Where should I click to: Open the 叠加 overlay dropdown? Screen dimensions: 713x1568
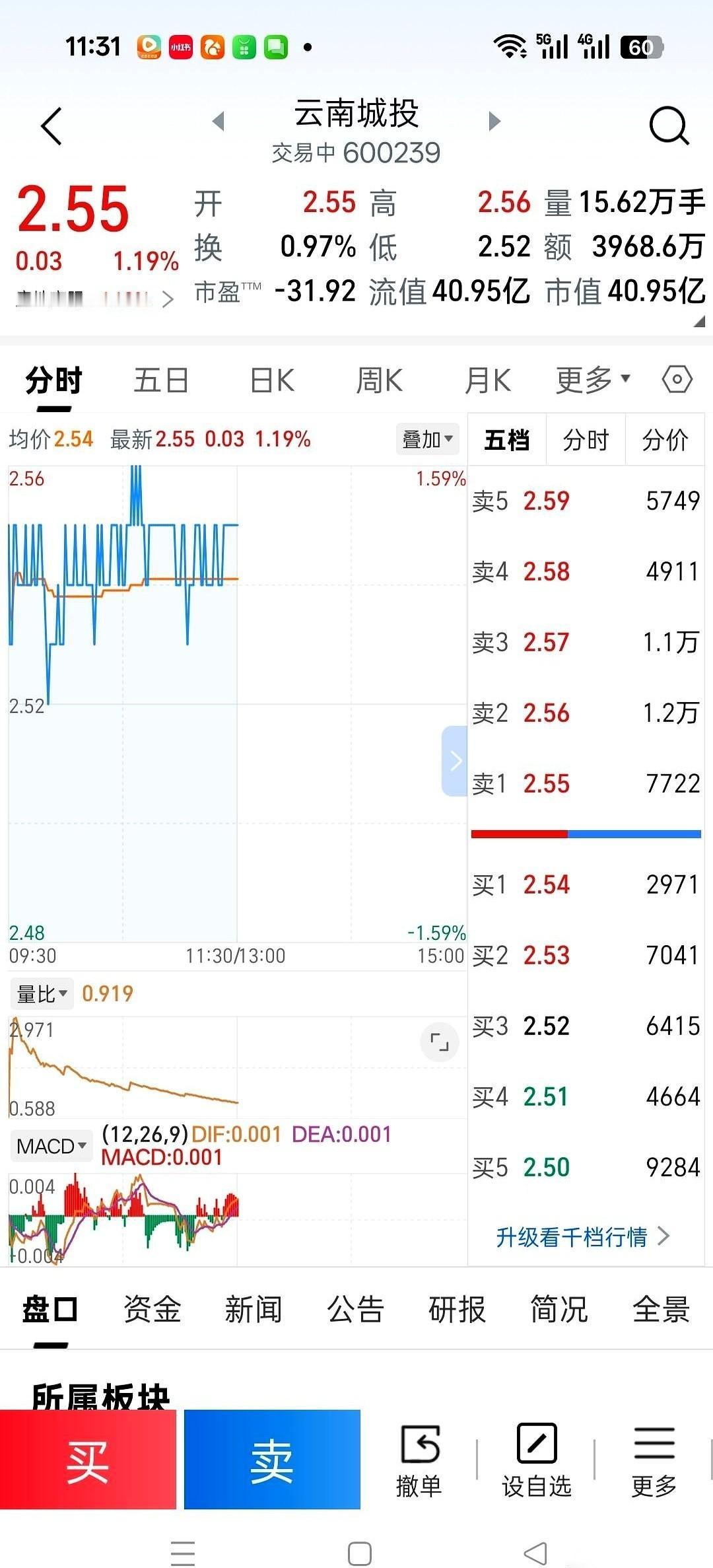pyautogui.click(x=427, y=439)
